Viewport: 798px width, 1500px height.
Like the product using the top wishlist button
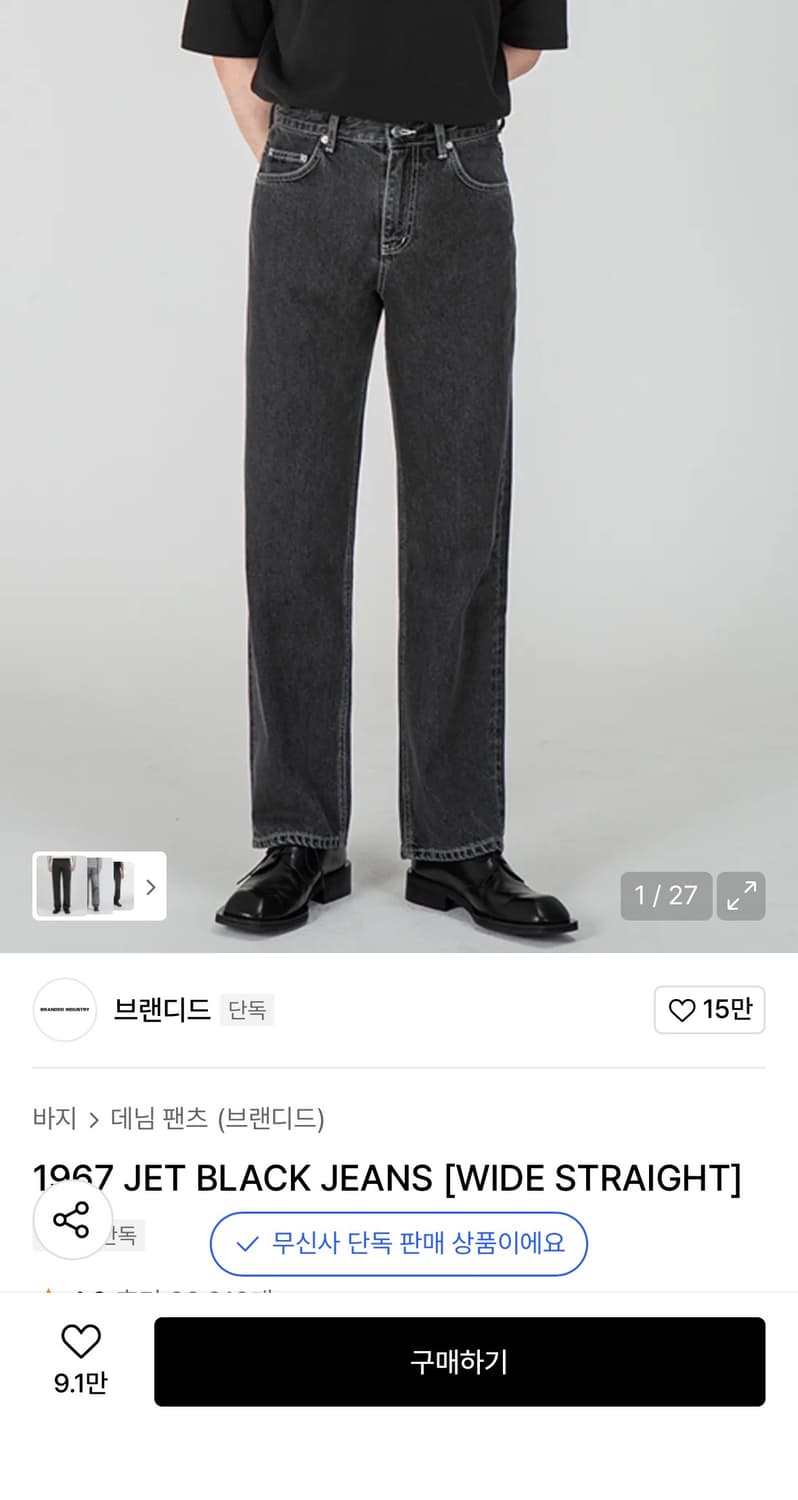(709, 1010)
